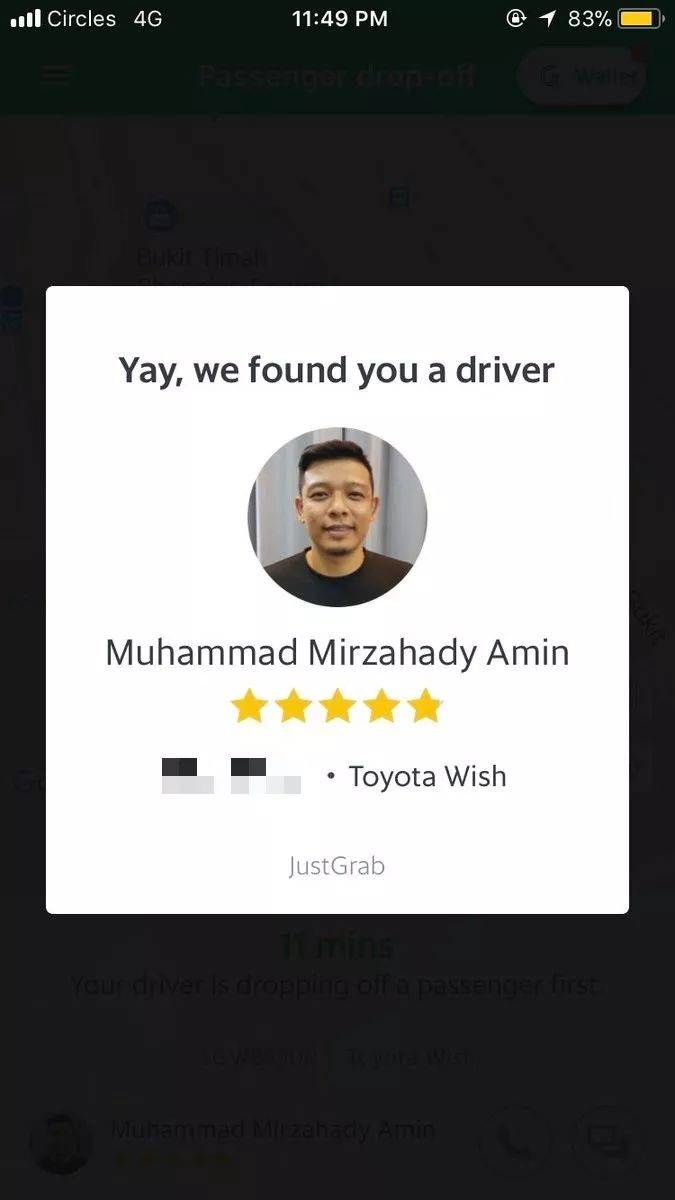Open the Wallet button

(x=583, y=77)
